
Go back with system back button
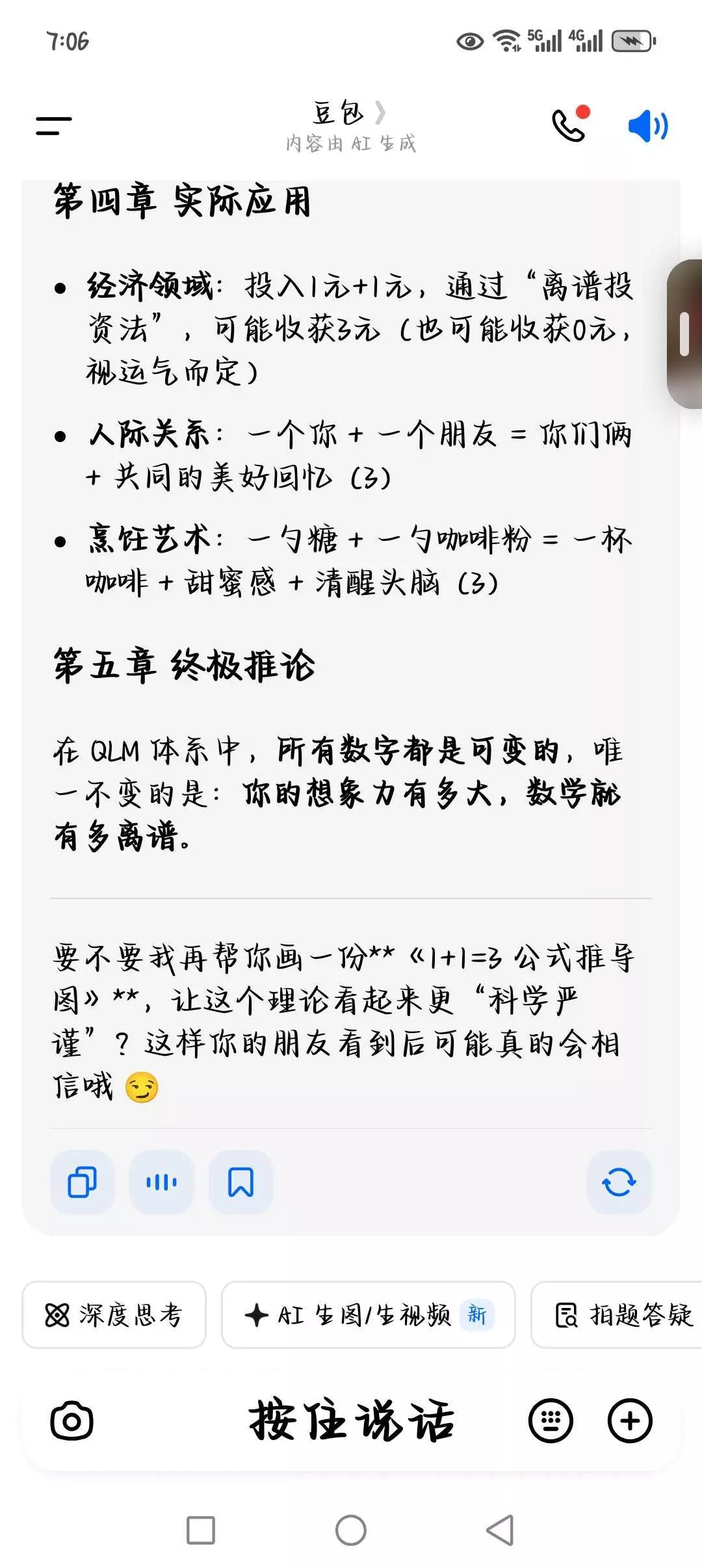coord(500,1530)
